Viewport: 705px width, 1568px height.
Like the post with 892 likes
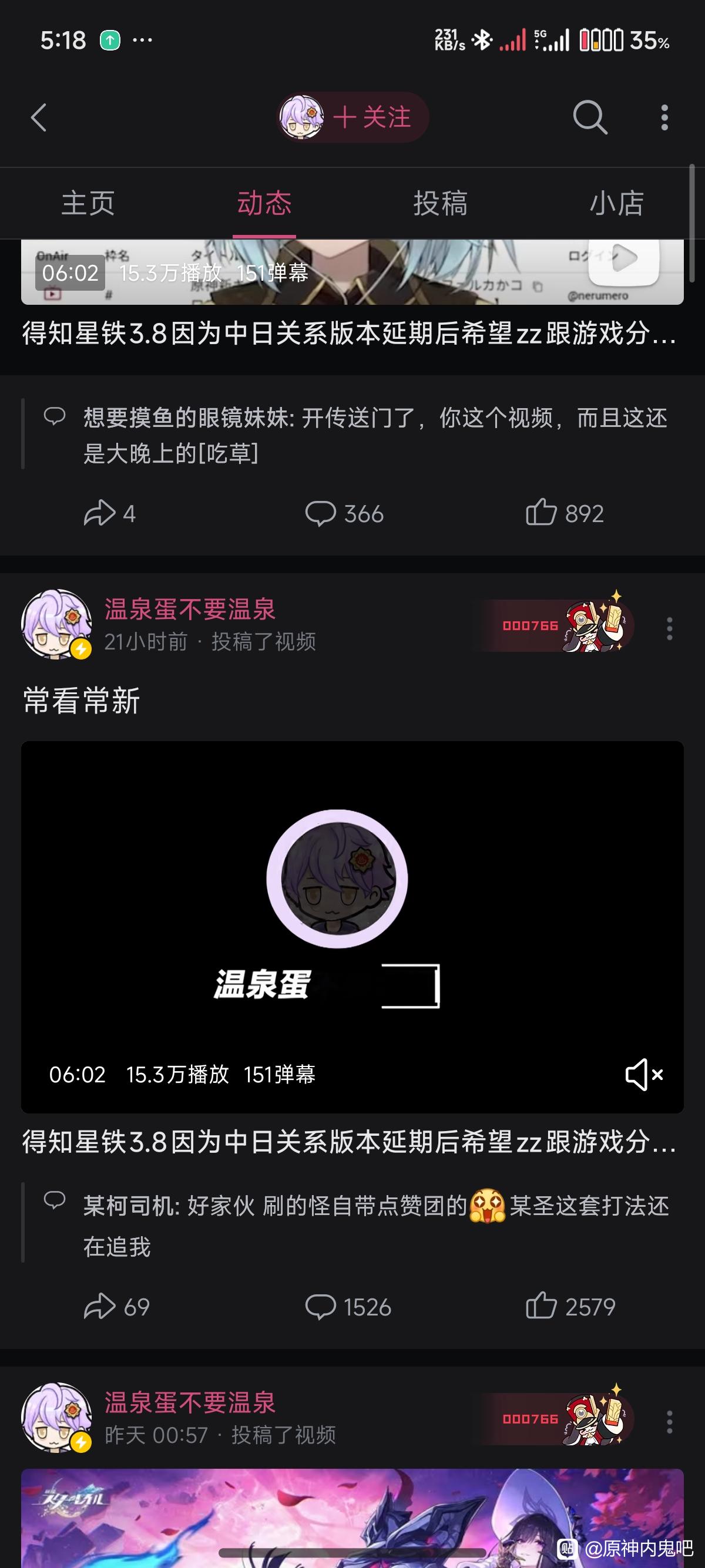565,513
